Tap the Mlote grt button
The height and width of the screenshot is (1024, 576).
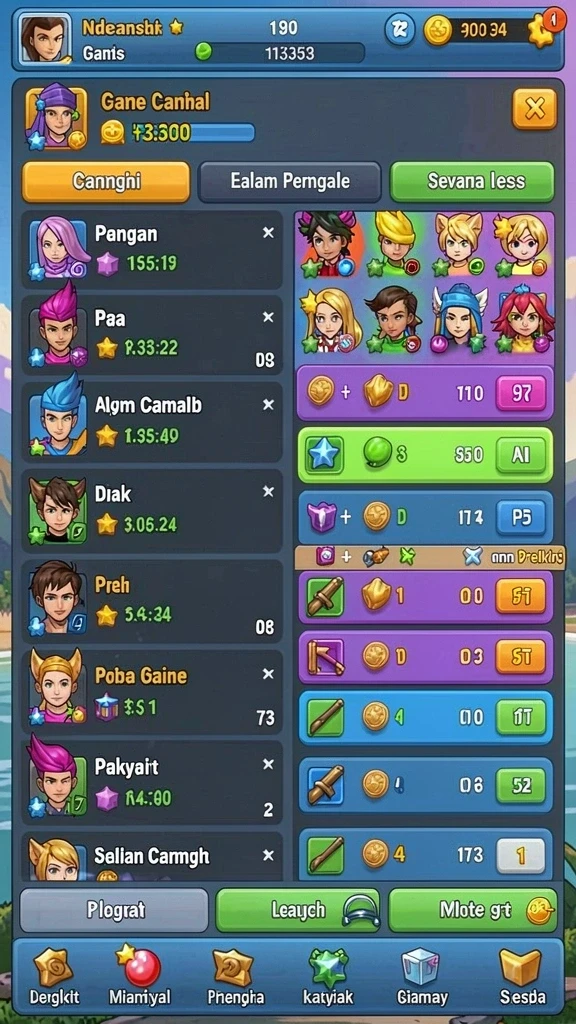tap(473, 910)
